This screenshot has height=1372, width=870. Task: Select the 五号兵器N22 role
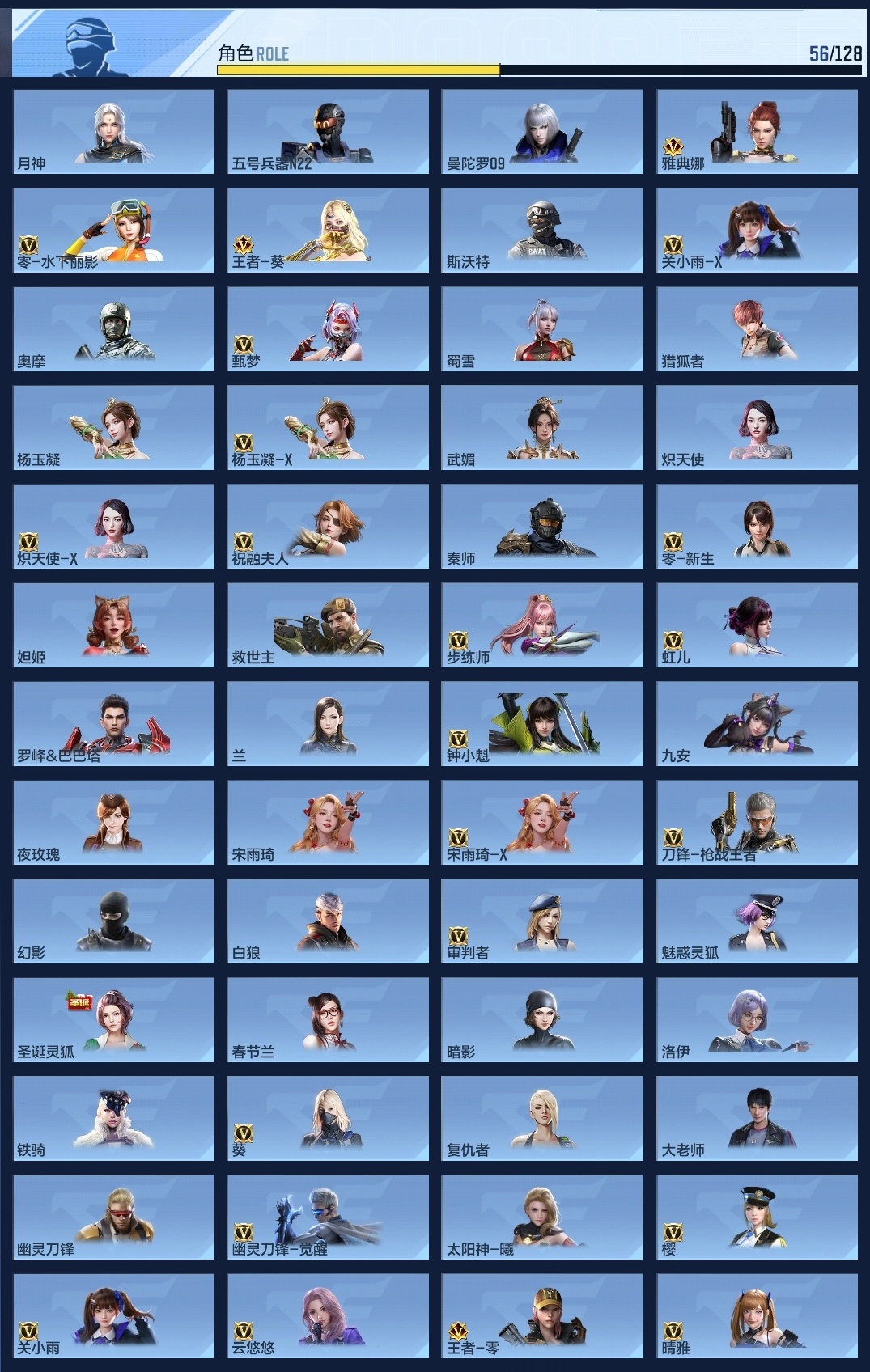328,132
